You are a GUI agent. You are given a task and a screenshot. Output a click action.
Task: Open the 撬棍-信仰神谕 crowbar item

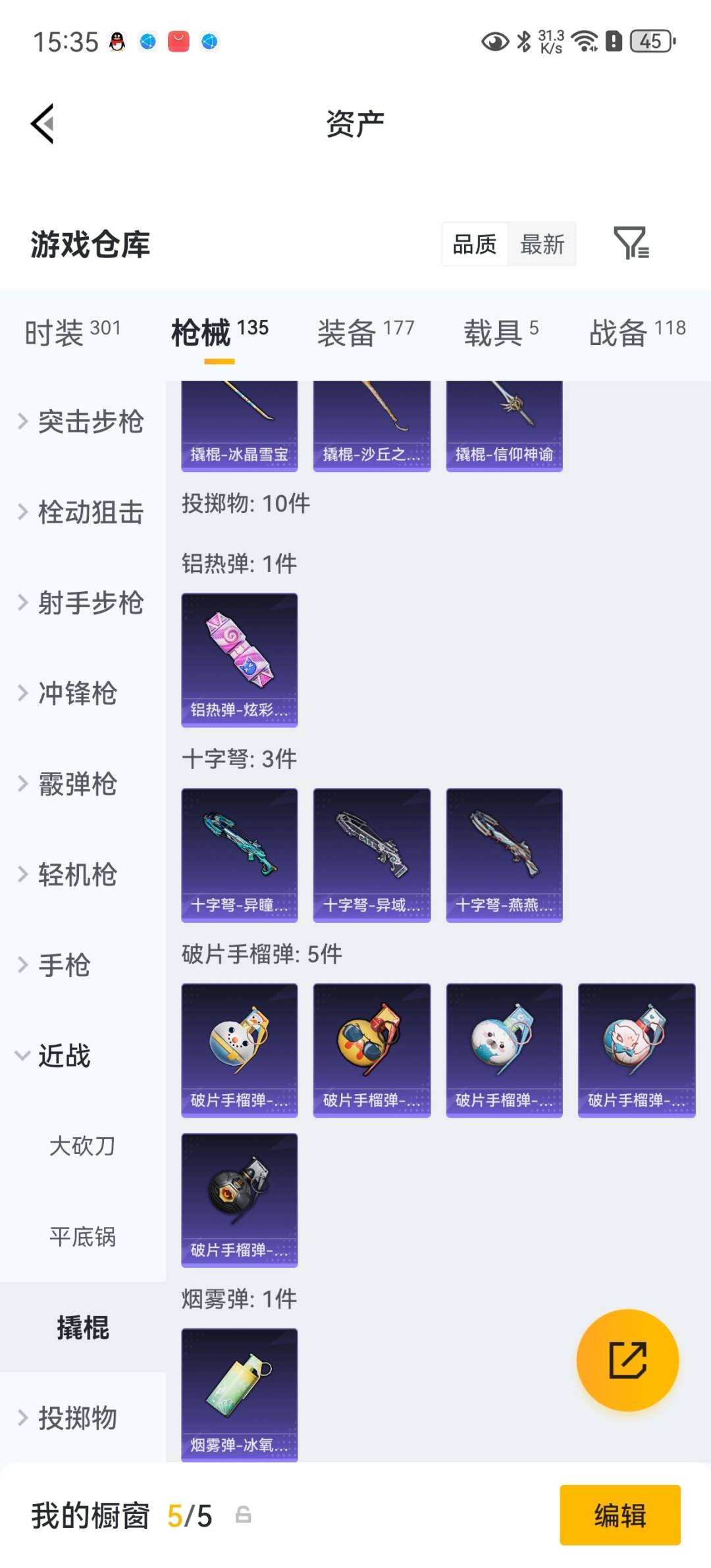coord(504,421)
